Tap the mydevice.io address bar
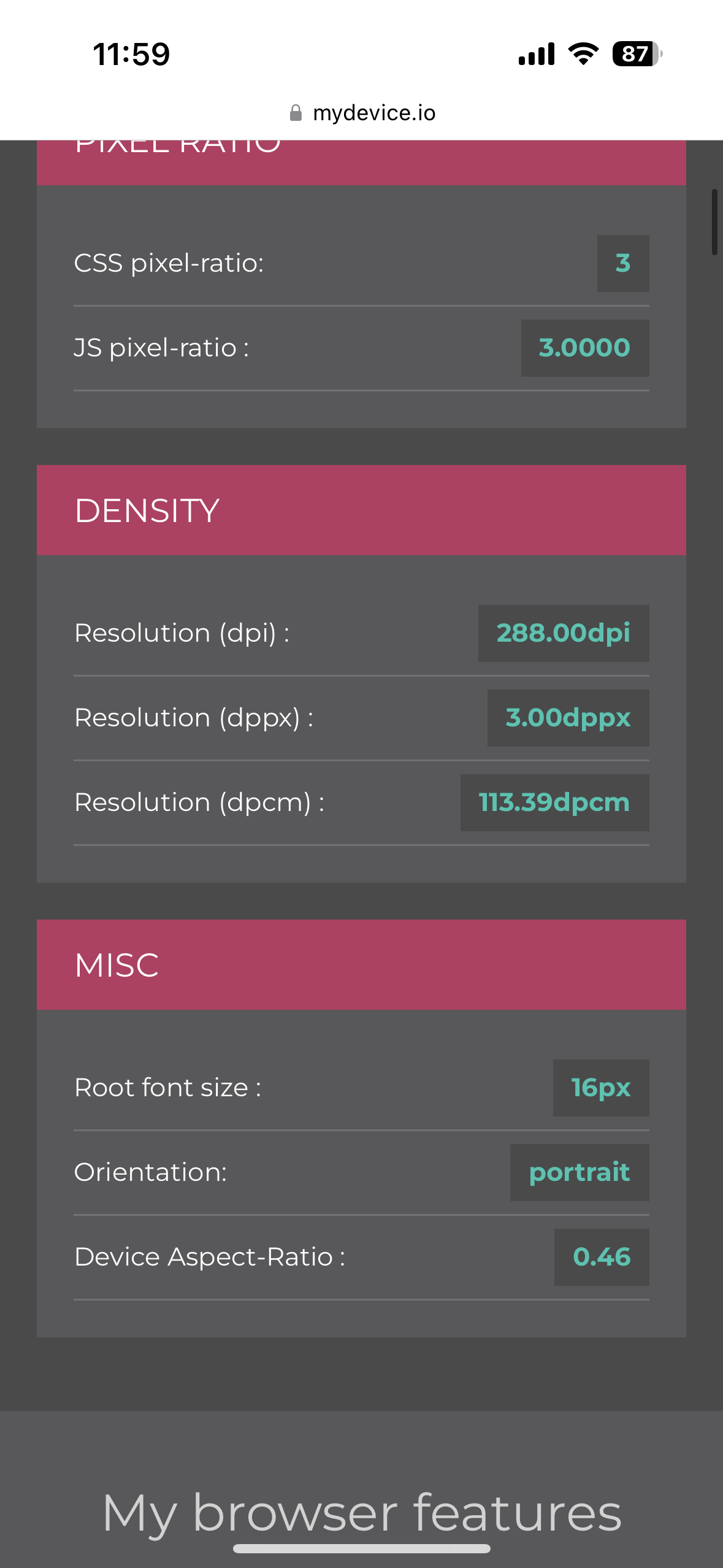This screenshot has height=1568, width=723. point(362,113)
